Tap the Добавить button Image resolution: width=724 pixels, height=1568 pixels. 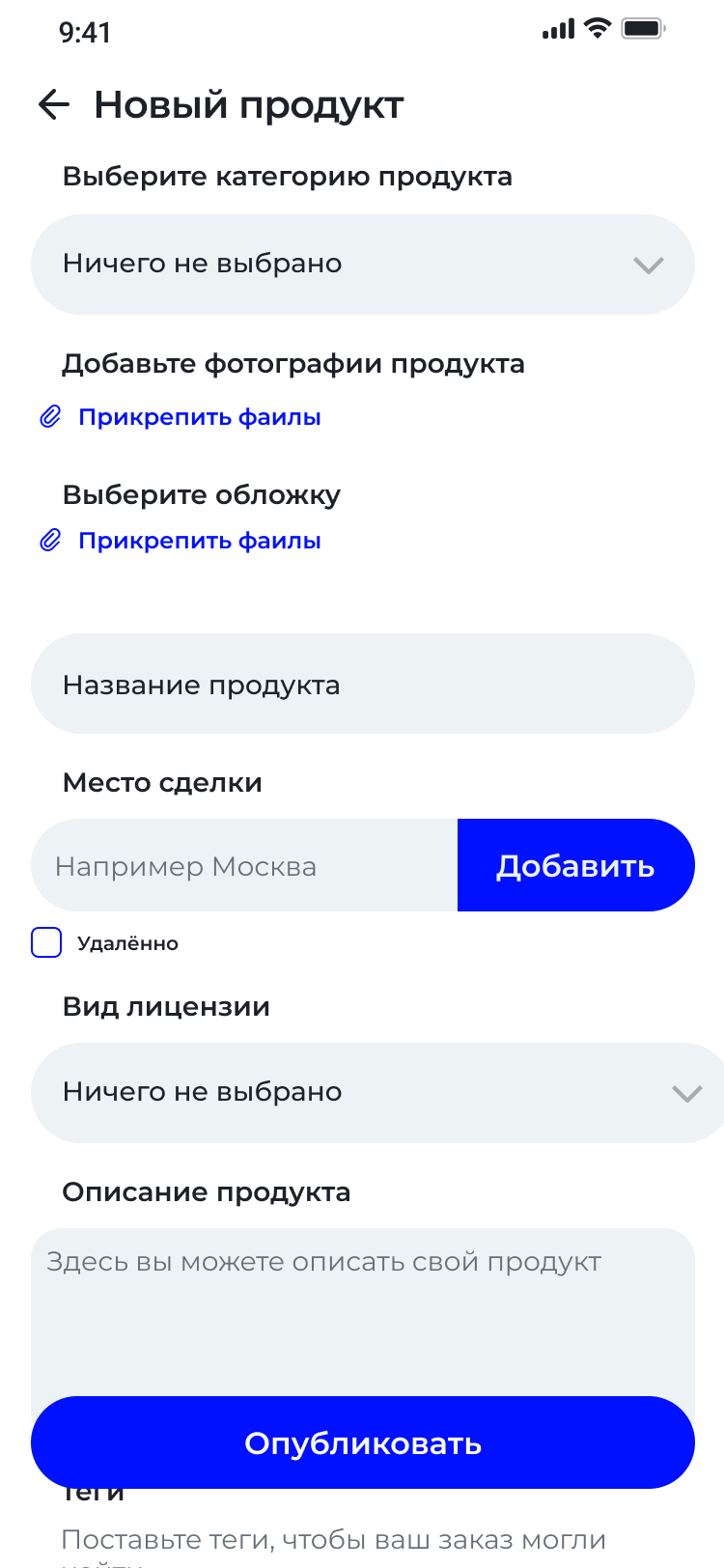[575, 865]
